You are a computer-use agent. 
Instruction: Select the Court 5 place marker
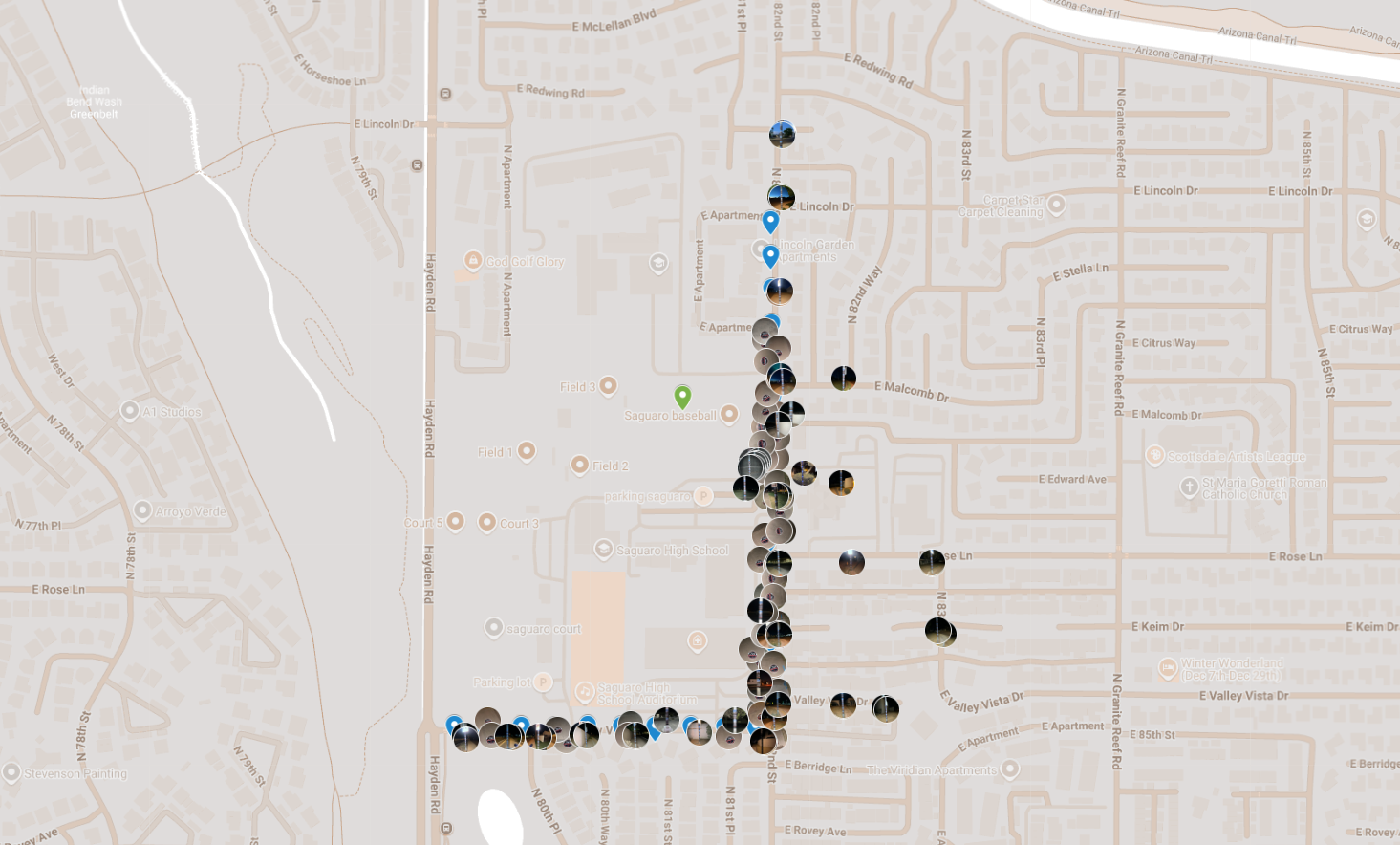click(456, 522)
